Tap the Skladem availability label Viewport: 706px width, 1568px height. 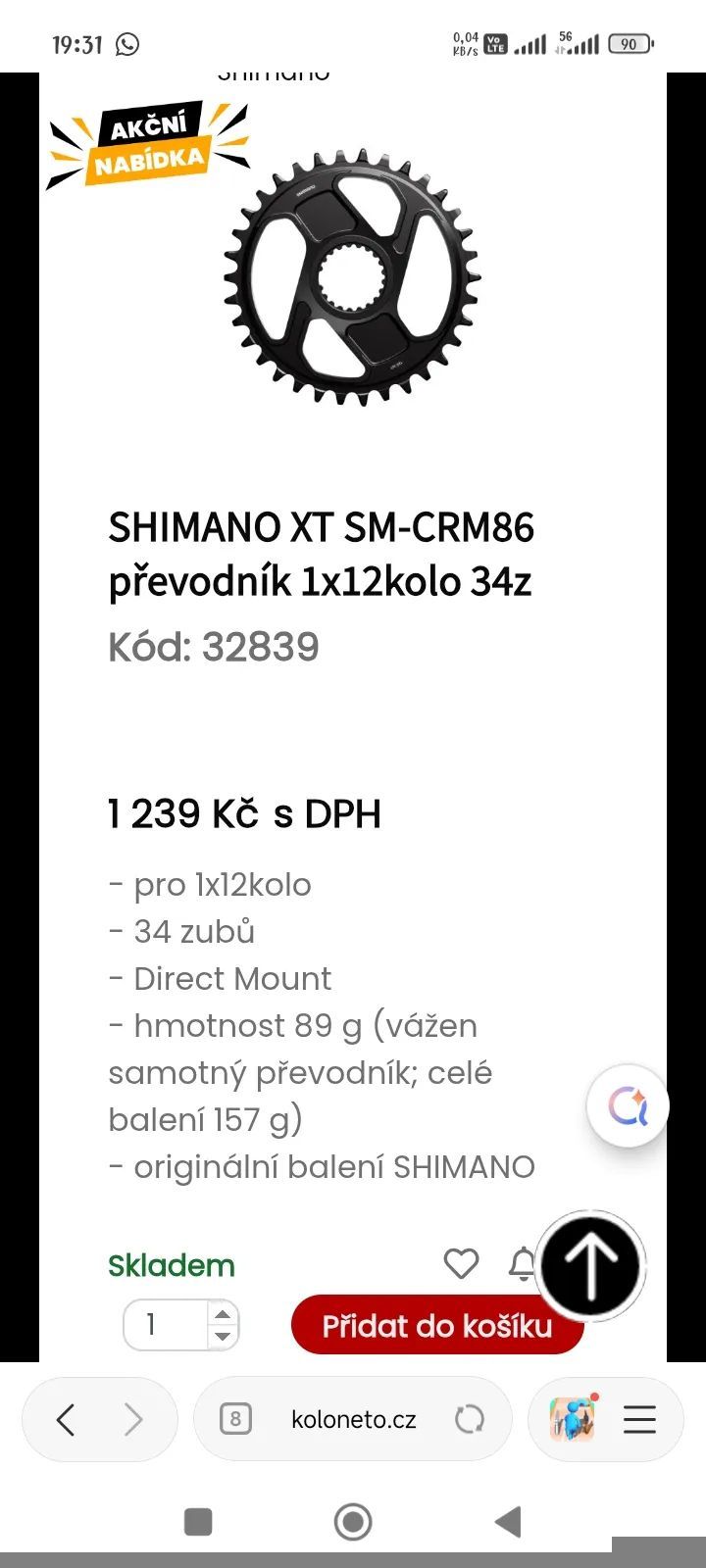pyautogui.click(x=171, y=1264)
